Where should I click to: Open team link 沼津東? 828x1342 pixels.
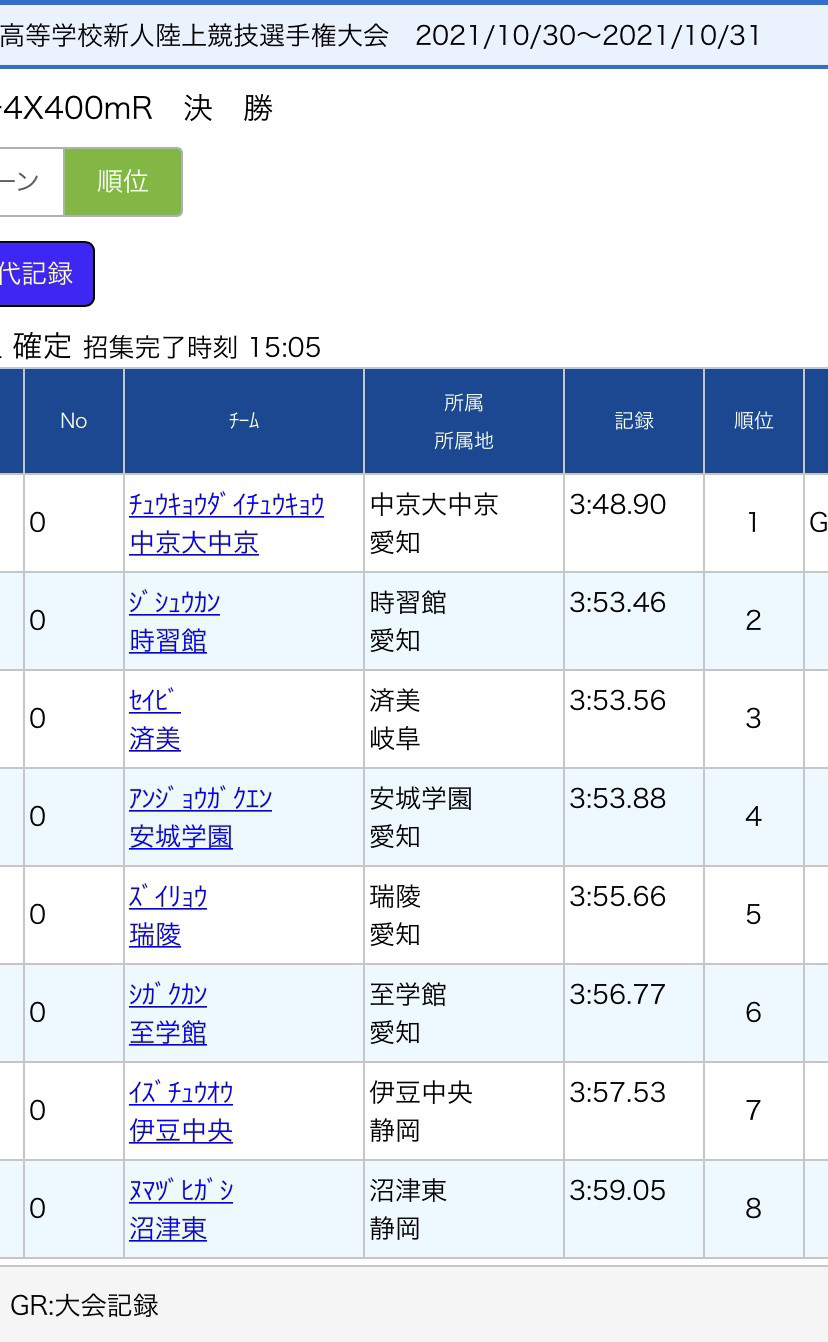[168, 1229]
